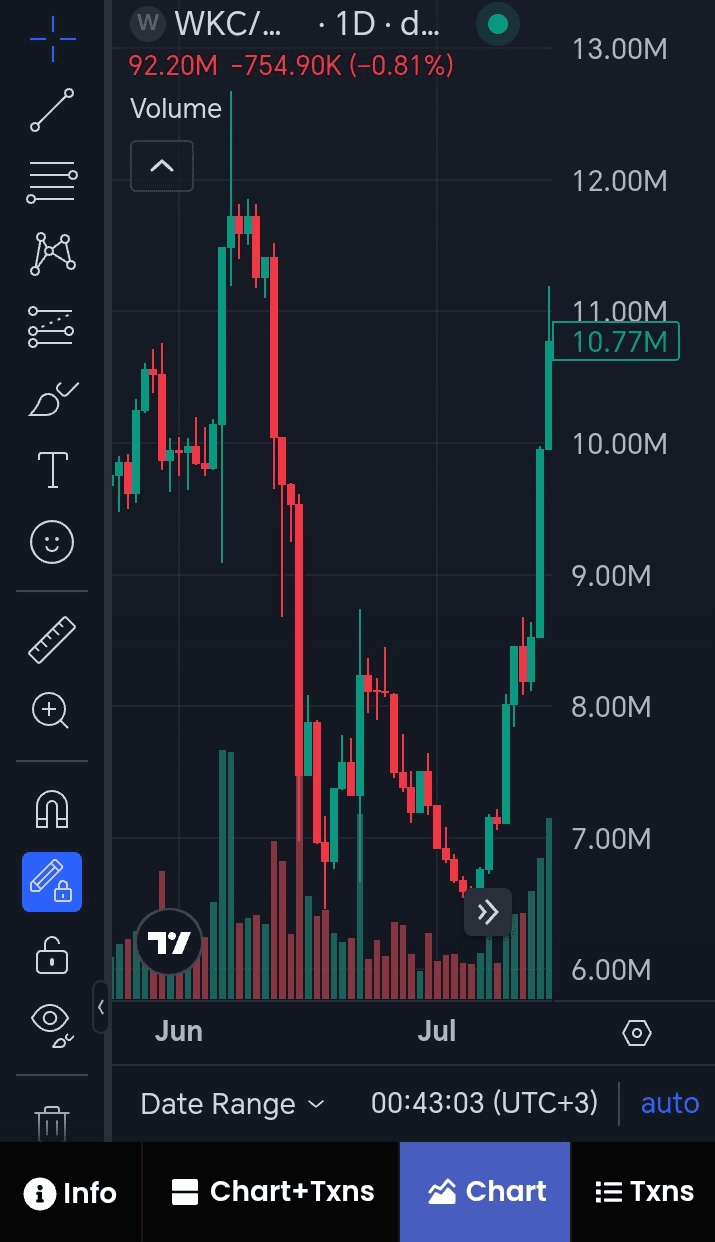This screenshot has height=1242, width=715.
Task: Add a text annotation tool
Action: [x=52, y=469]
